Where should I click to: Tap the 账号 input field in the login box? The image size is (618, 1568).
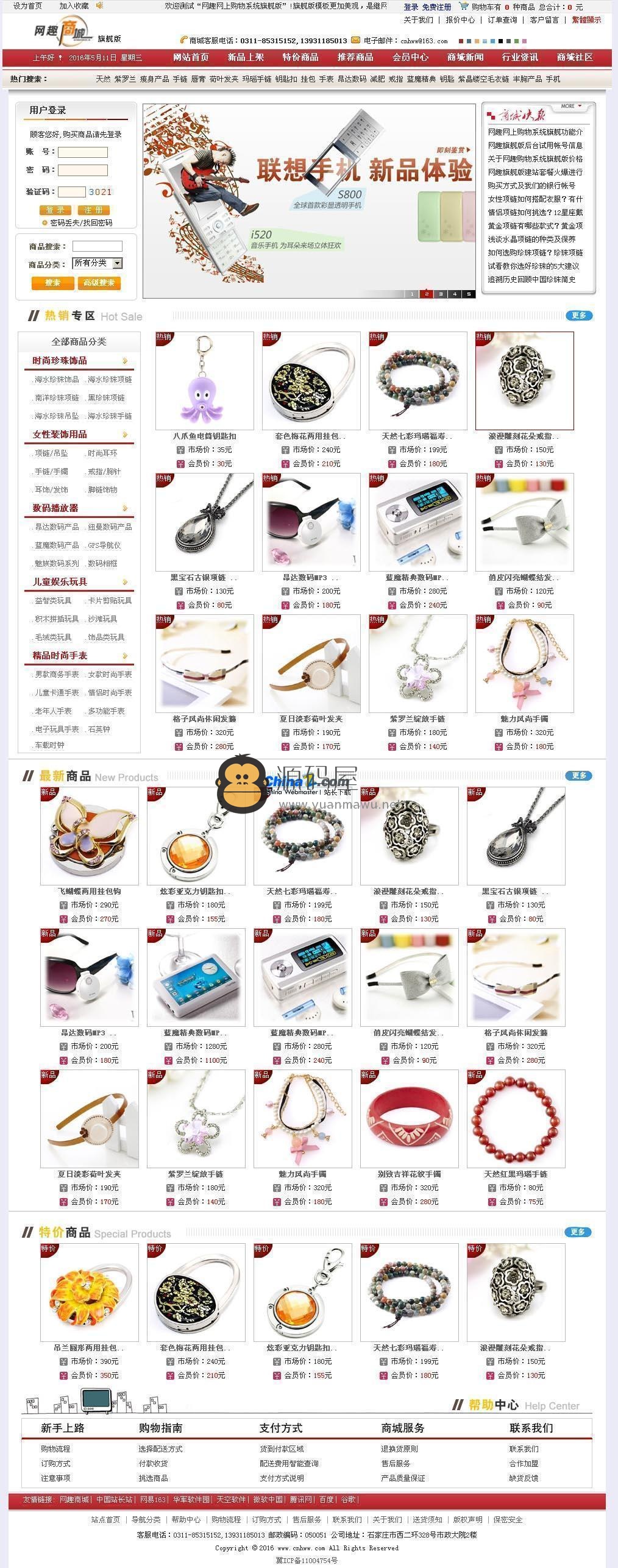[83, 152]
